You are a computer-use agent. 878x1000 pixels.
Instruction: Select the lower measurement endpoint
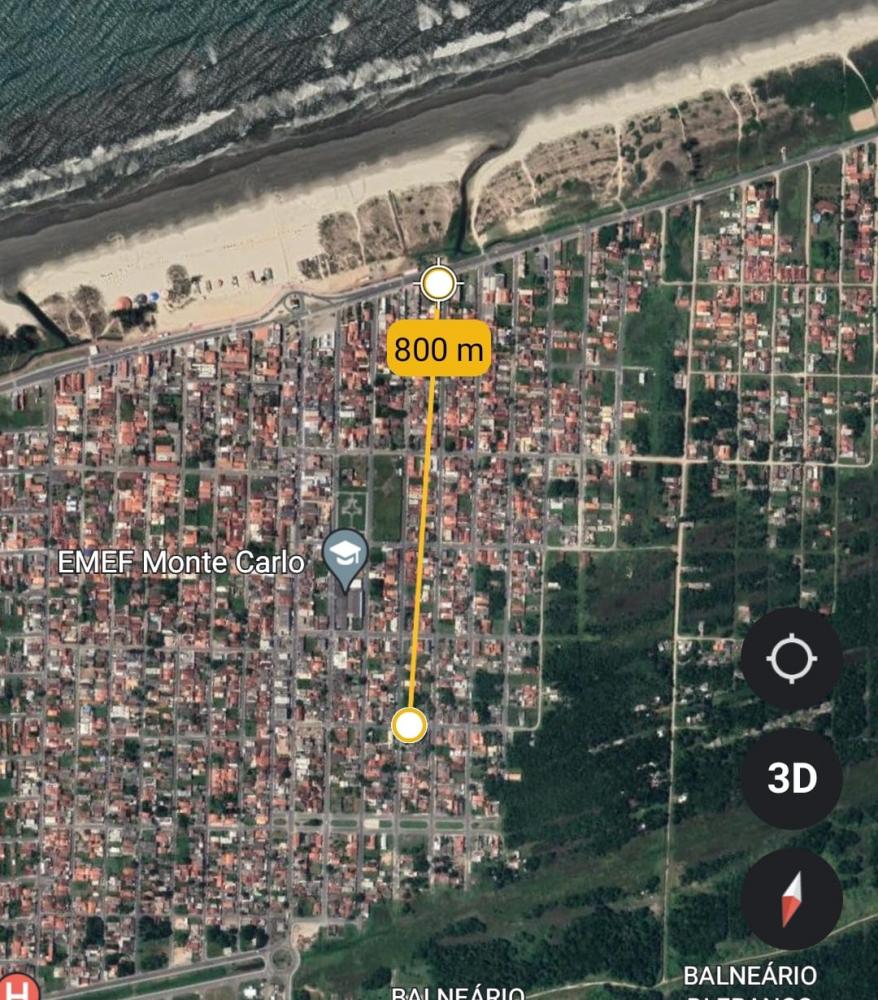[408, 725]
